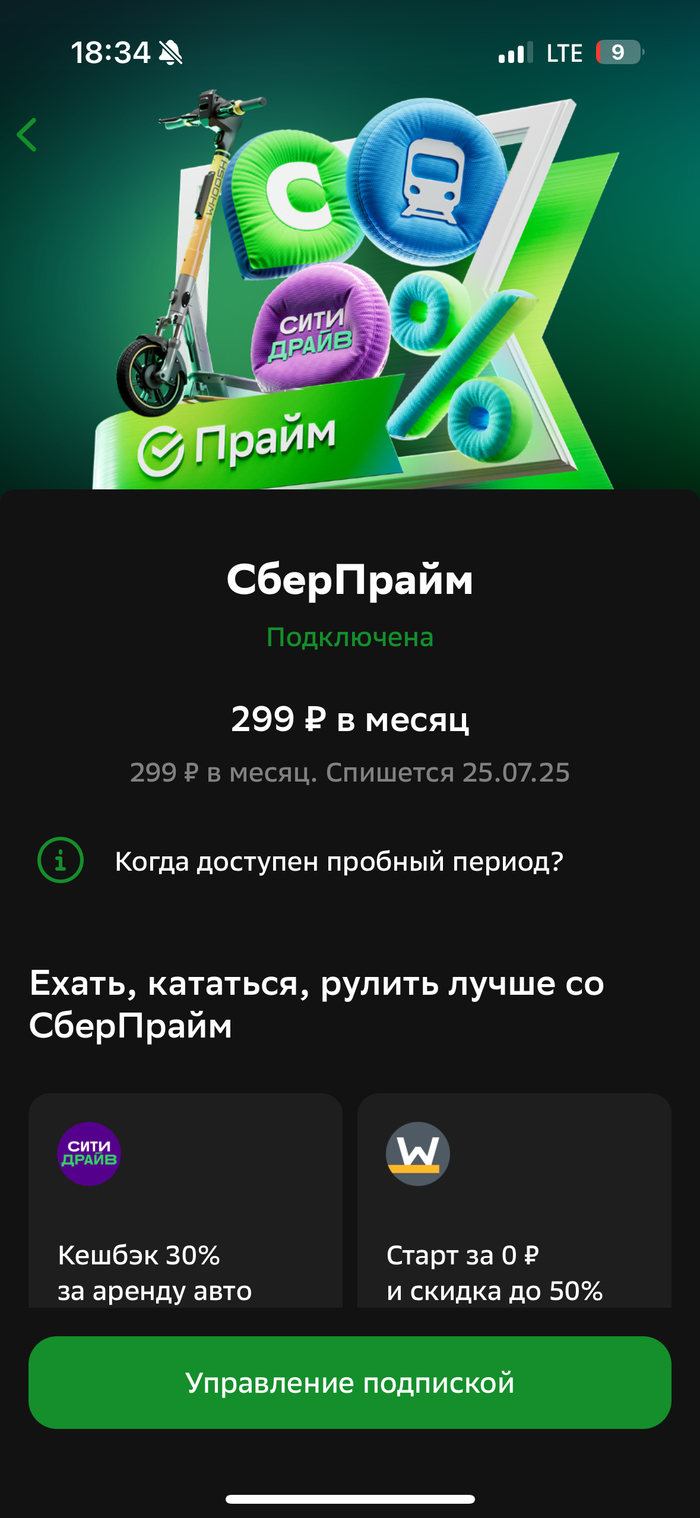The image size is (700, 1518).
Task: Open the Whoosh "Старт за 0 ₽" card
Action: [x=514, y=1200]
